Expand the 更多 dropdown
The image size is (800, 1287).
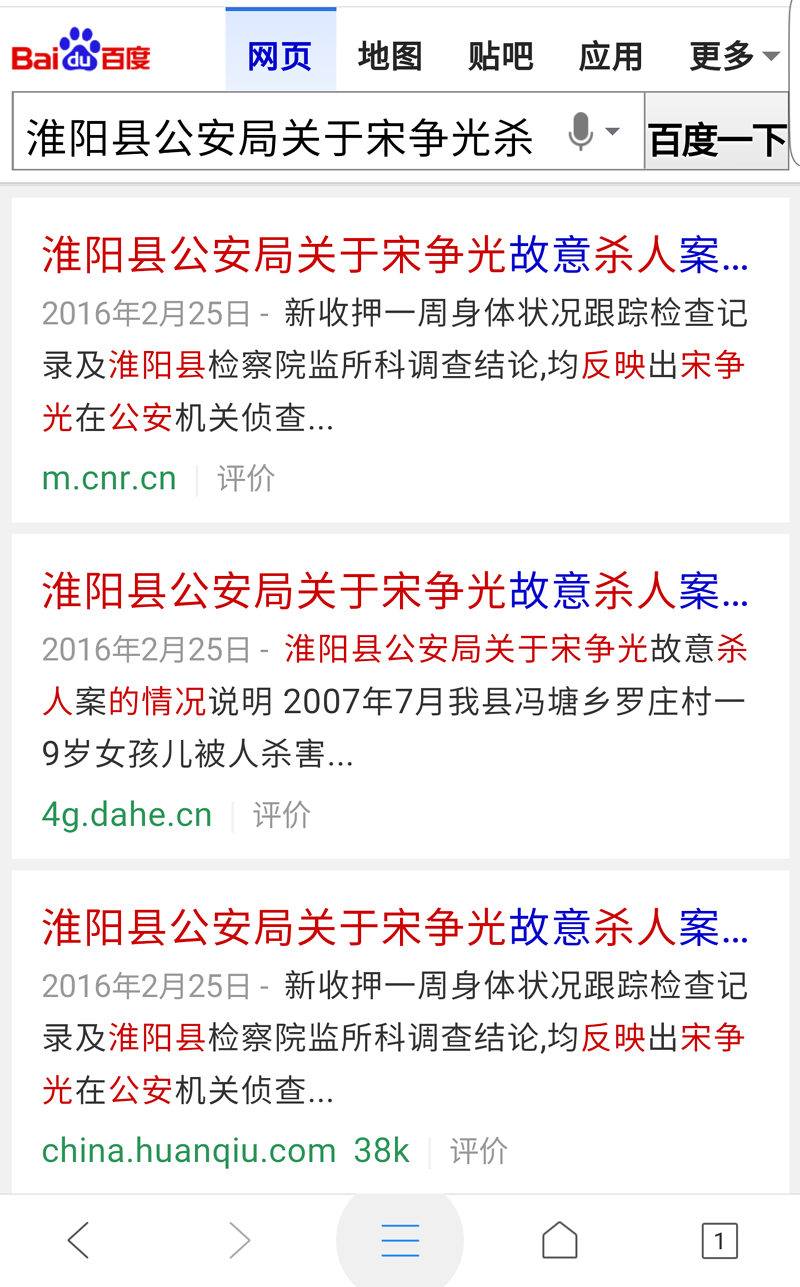click(733, 56)
